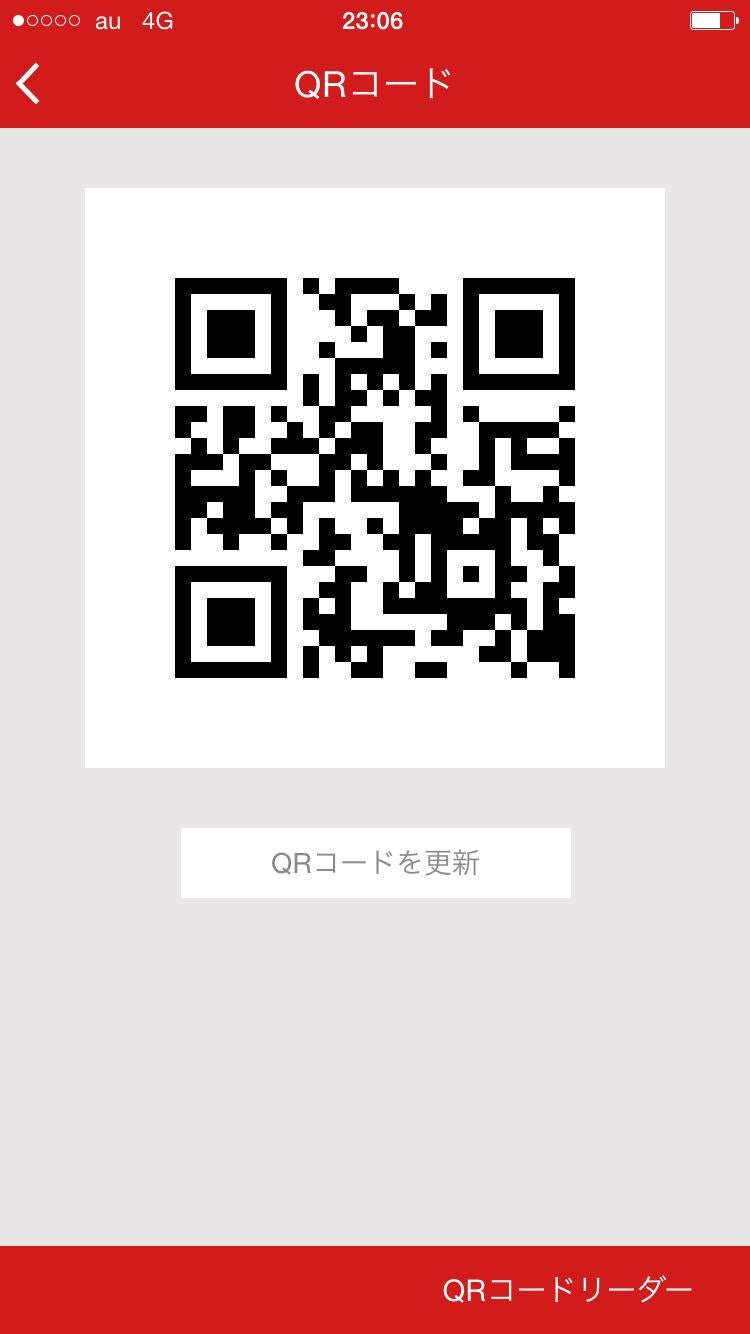Tap the QRコード title text
Image resolution: width=750 pixels, height=1334 pixels.
tap(375, 84)
